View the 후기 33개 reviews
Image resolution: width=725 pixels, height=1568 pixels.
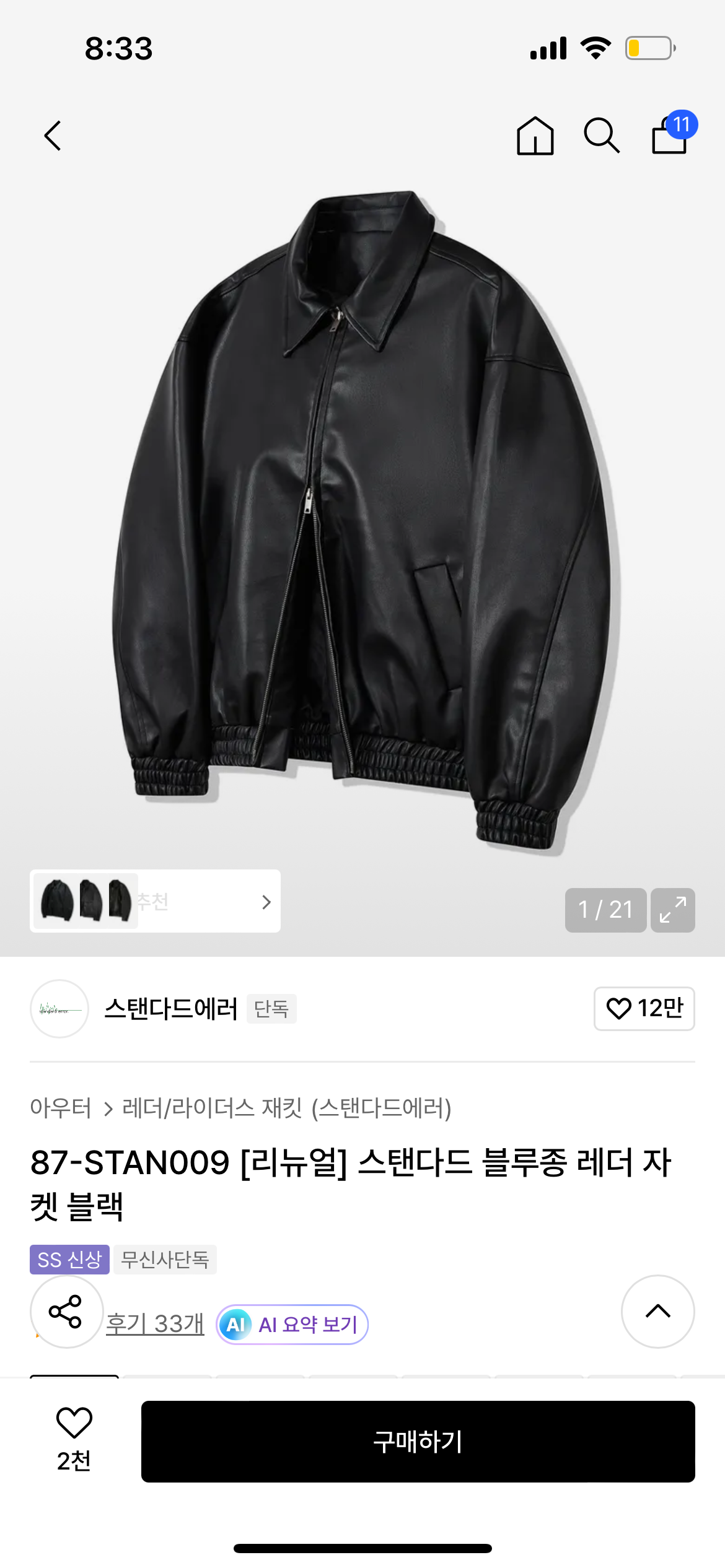click(155, 1324)
